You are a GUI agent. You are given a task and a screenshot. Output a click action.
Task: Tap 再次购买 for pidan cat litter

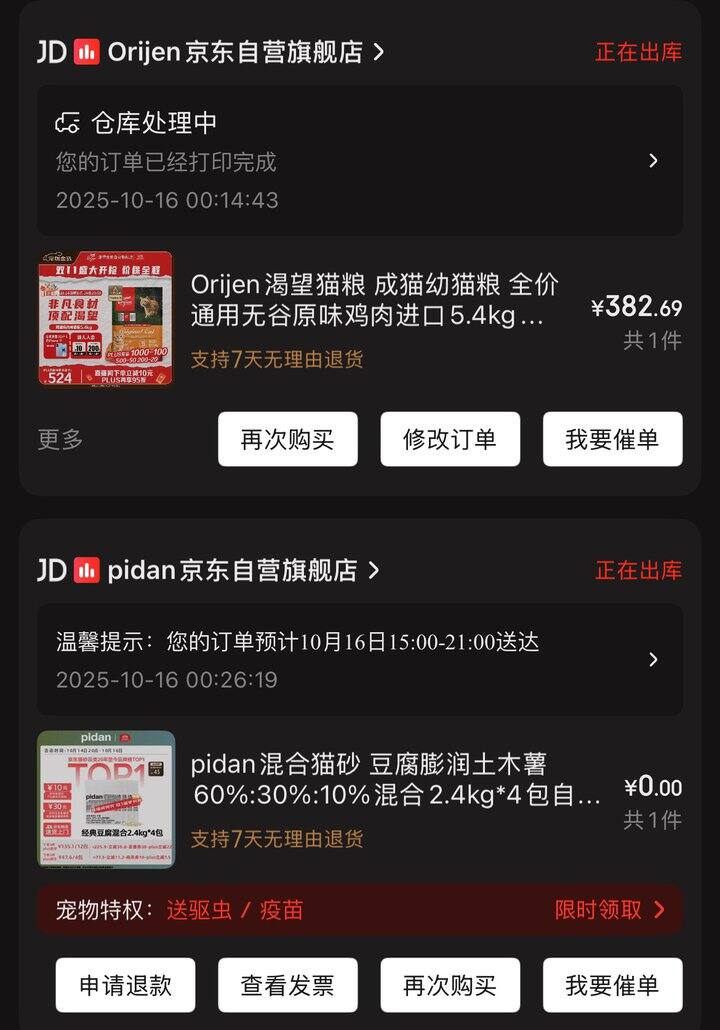[x=450, y=985]
